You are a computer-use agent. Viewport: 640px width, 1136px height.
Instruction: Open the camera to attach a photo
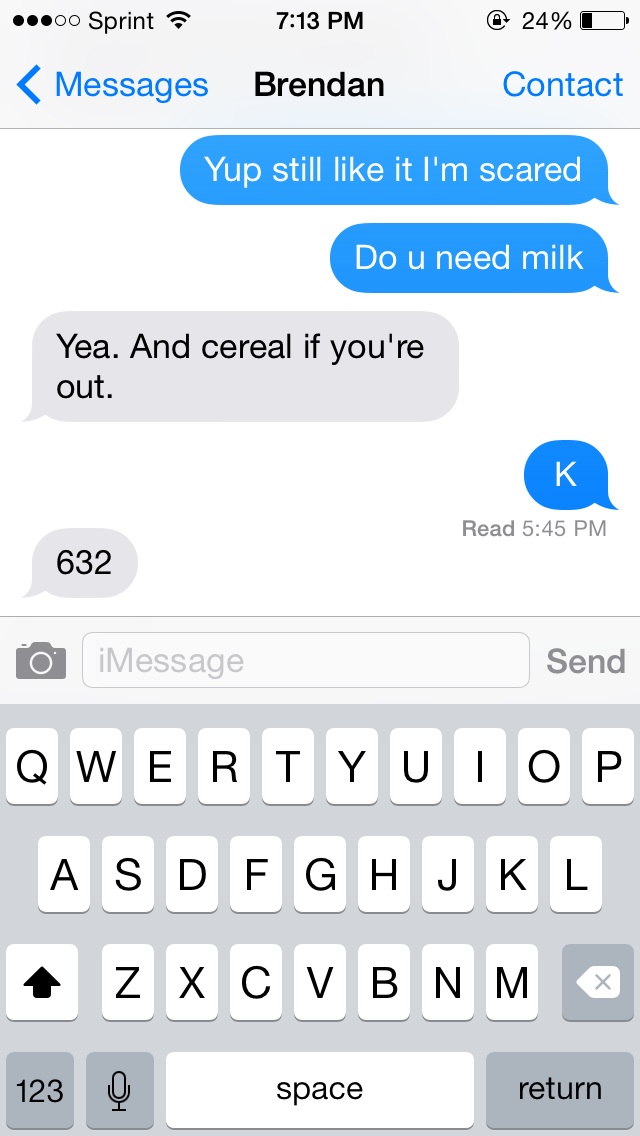click(x=41, y=661)
